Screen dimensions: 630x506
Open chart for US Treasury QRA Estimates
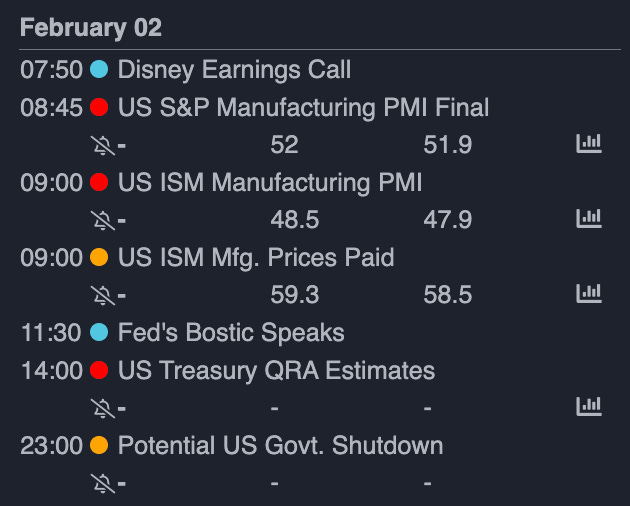[x=589, y=407]
